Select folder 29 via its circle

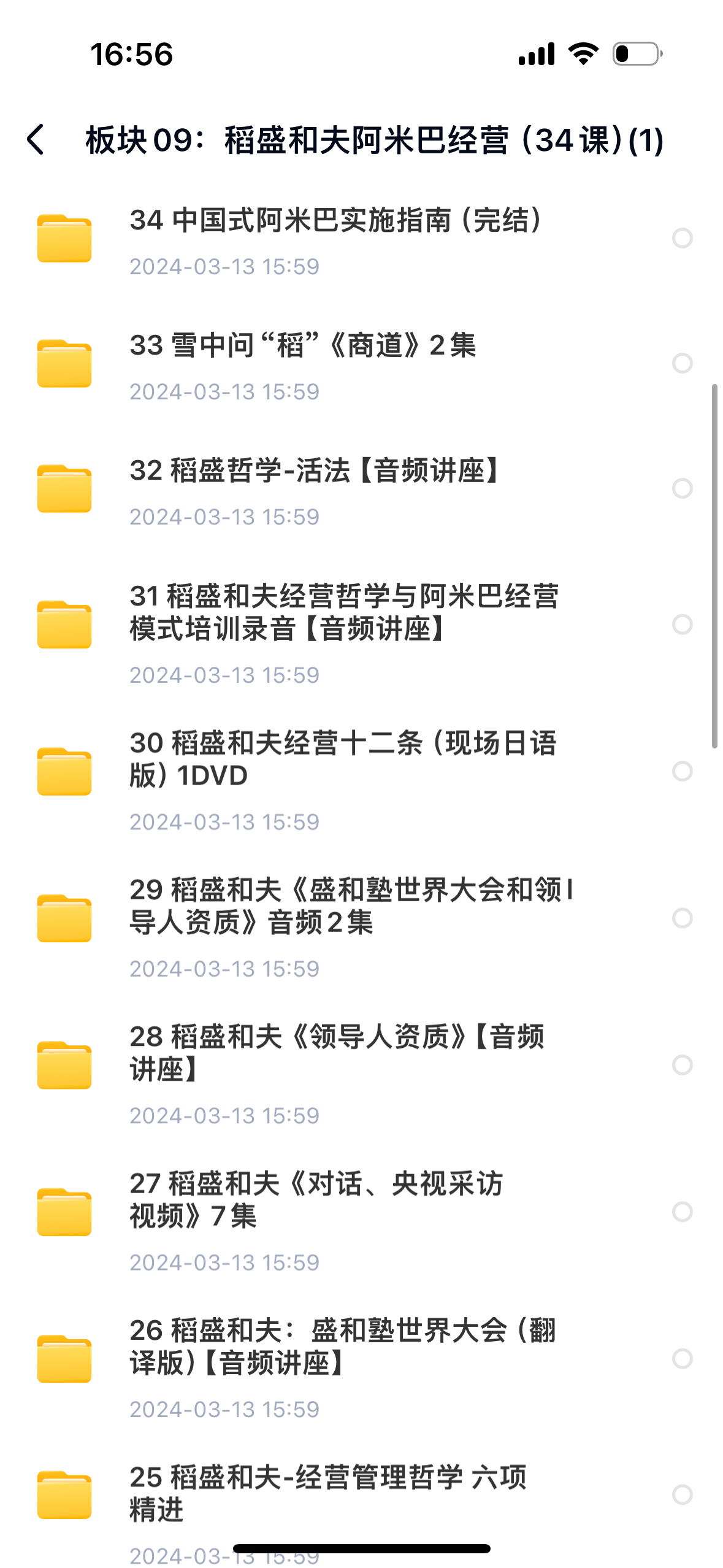tap(682, 918)
